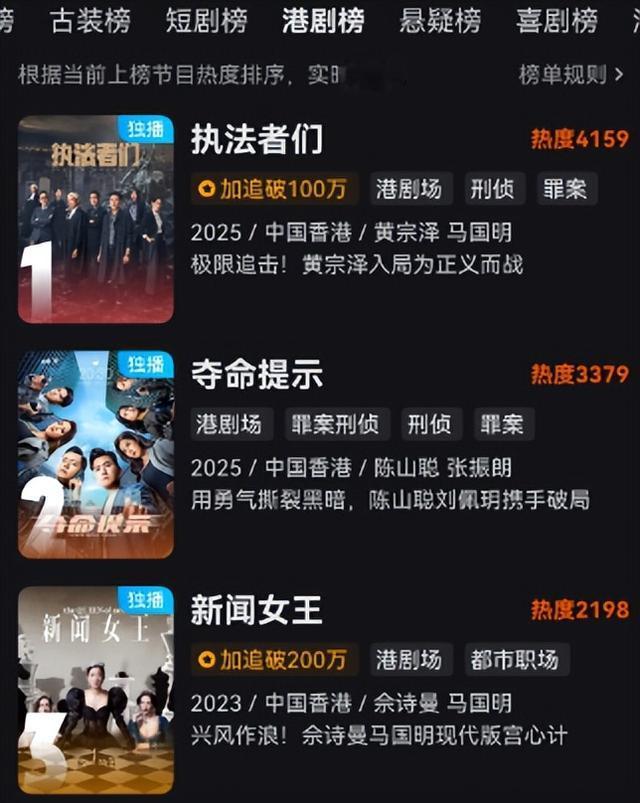The image size is (640, 803).
Task: Tap the 港剧场 tag under 执法者们
Action: click(x=409, y=188)
